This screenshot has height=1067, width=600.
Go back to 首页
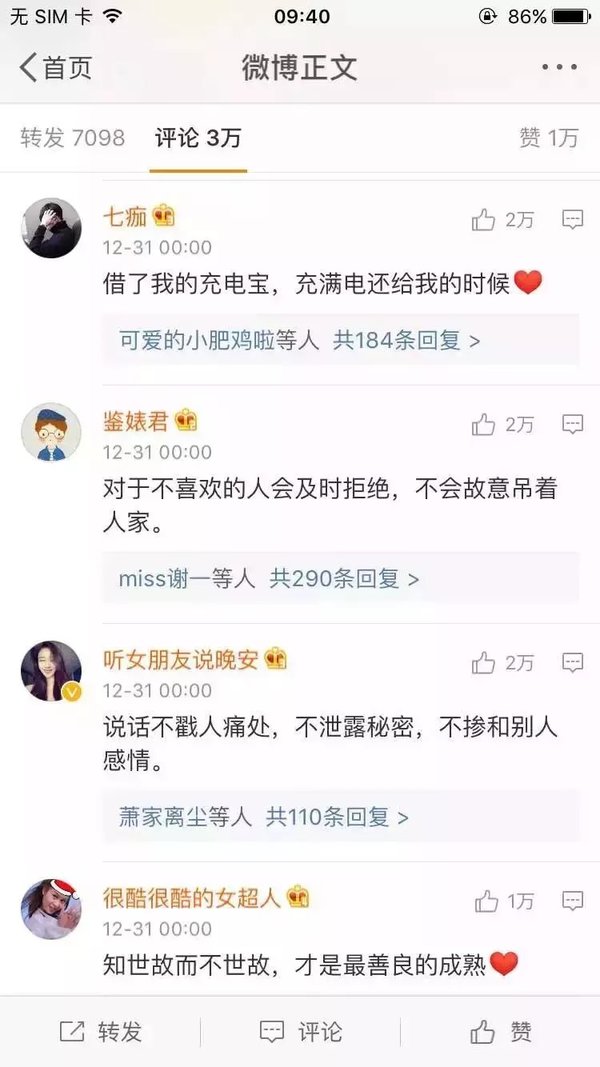click(56, 68)
